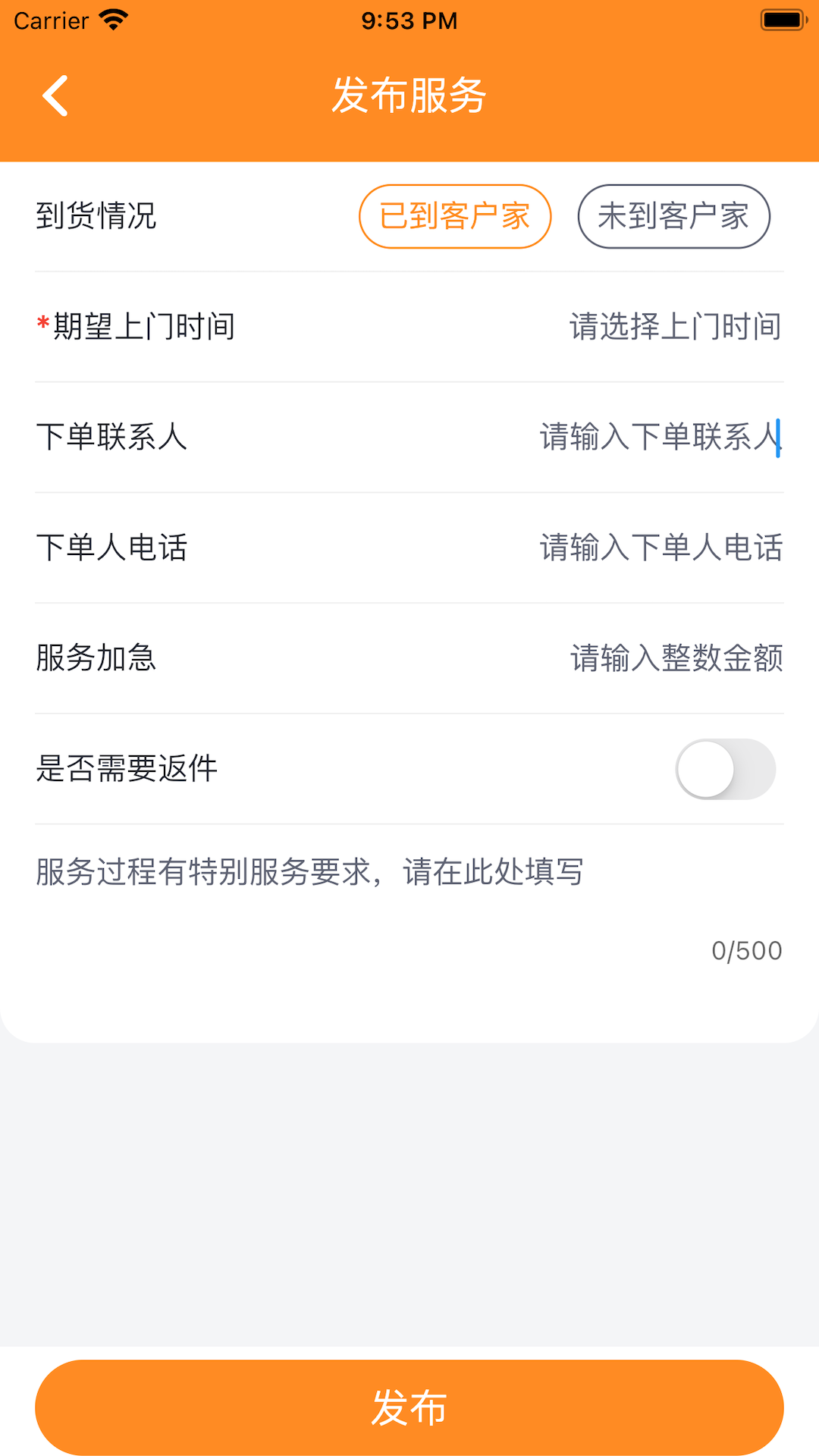The height and width of the screenshot is (1456, 819).
Task: Go back from 发布服务 page
Action: pos(55,96)
